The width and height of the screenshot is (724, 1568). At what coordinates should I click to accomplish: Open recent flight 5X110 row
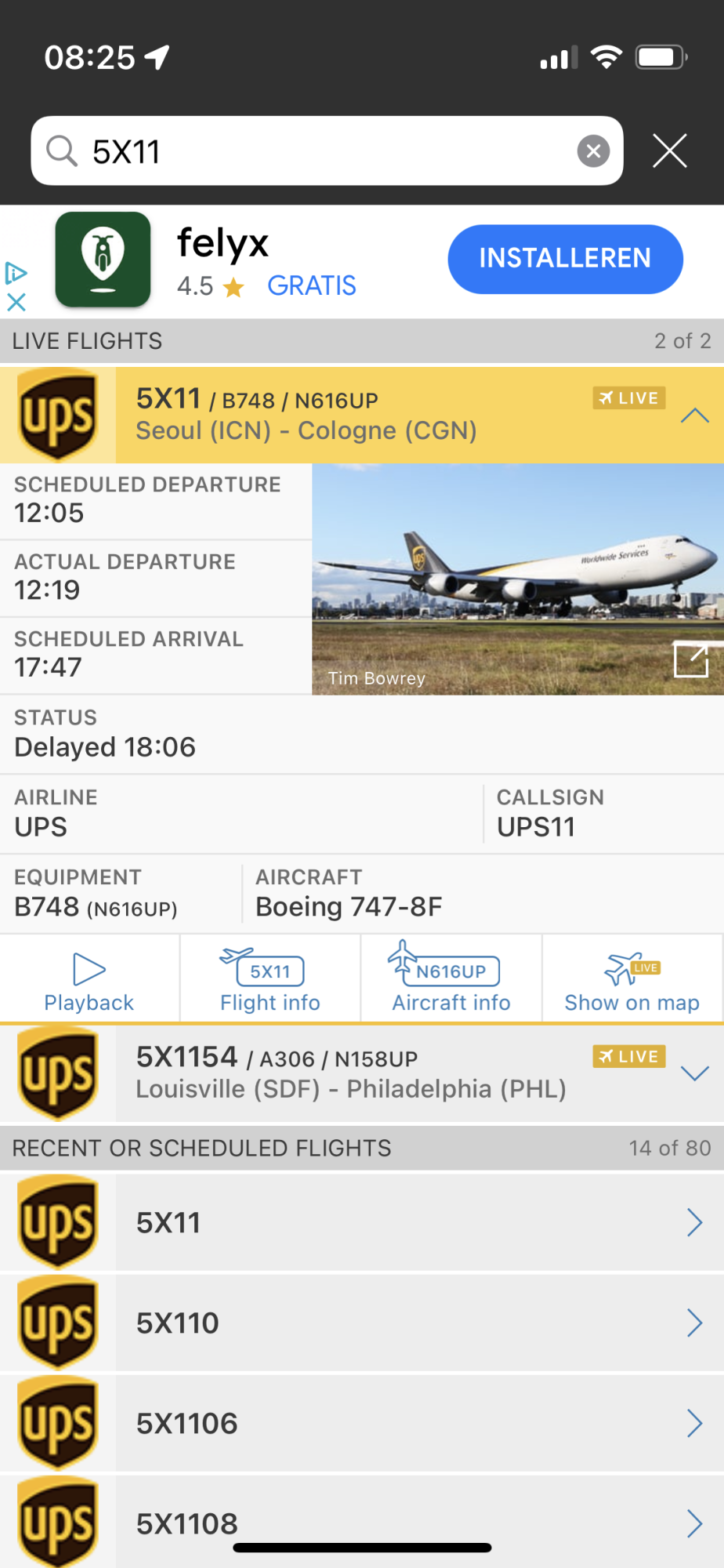pos(392,1323)
